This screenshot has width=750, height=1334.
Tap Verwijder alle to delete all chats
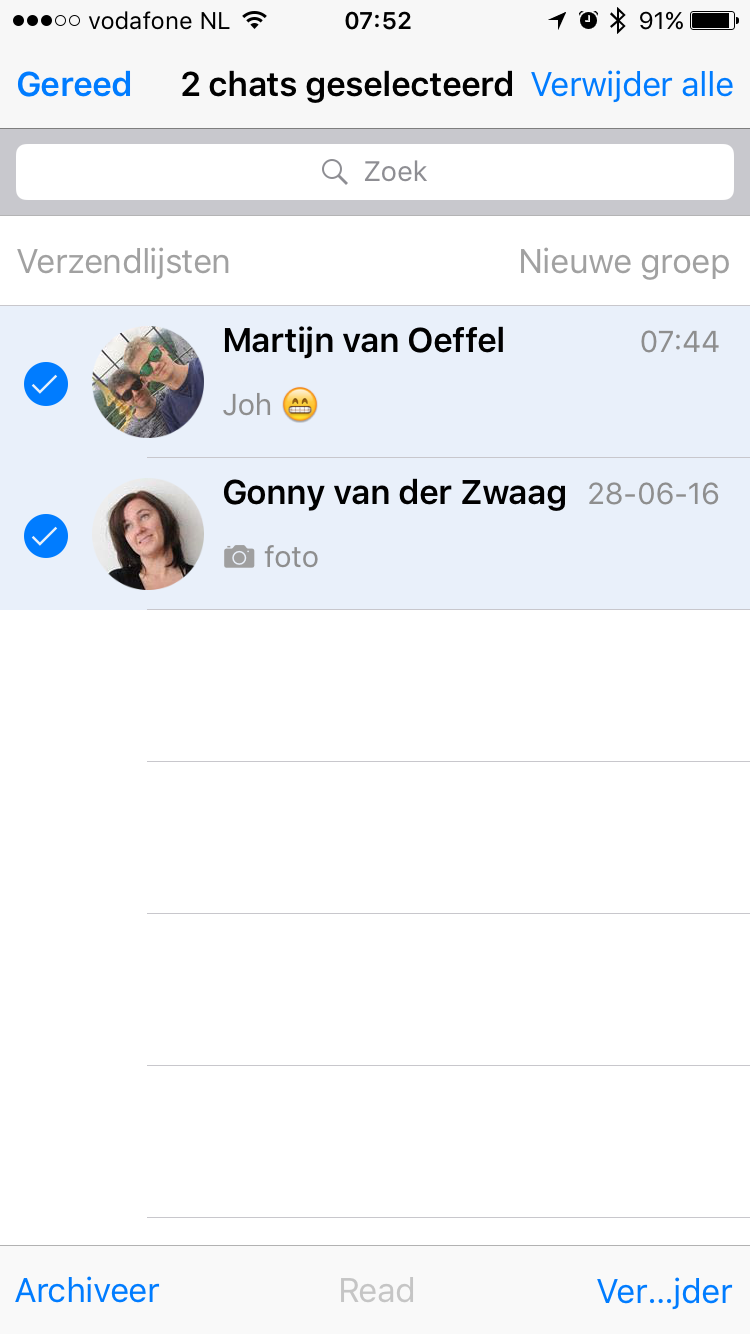point(632,85)
